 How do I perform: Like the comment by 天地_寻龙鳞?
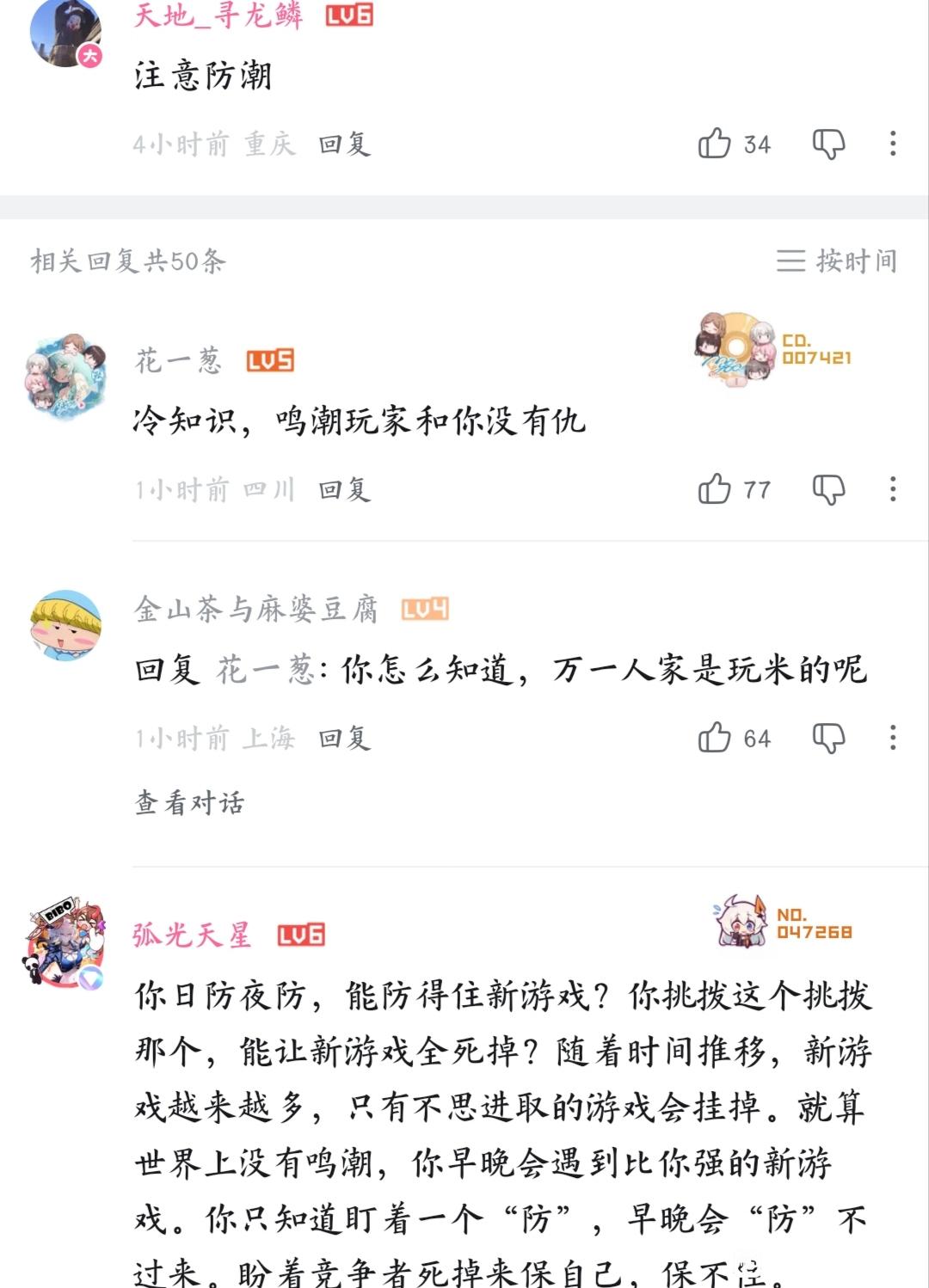pyautogui.click(x=715, y=144)
